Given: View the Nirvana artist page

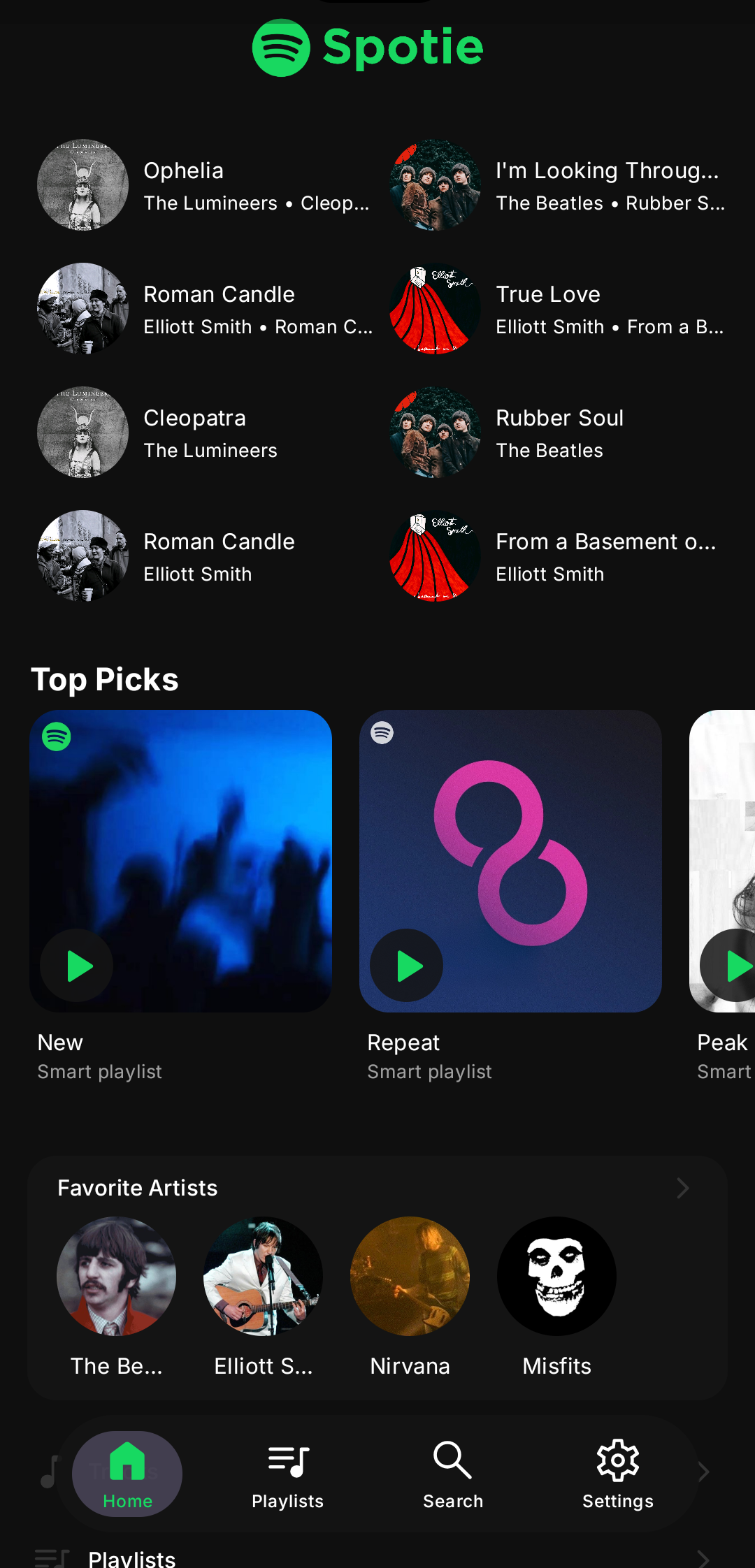Looking at the screenshot, I should click(410, 1277).
